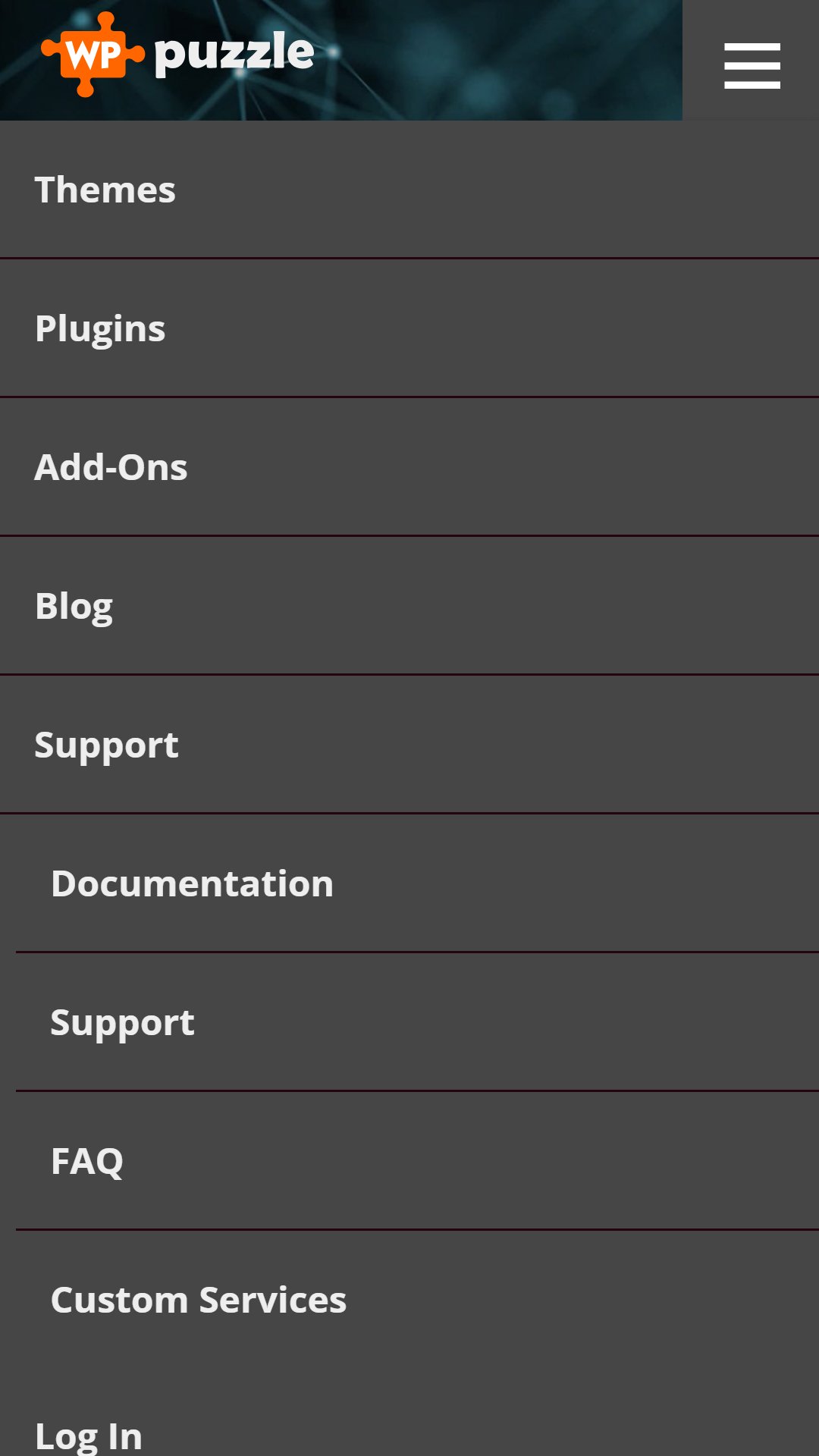
Task: Visit the Blog
Action: (409, 606)
